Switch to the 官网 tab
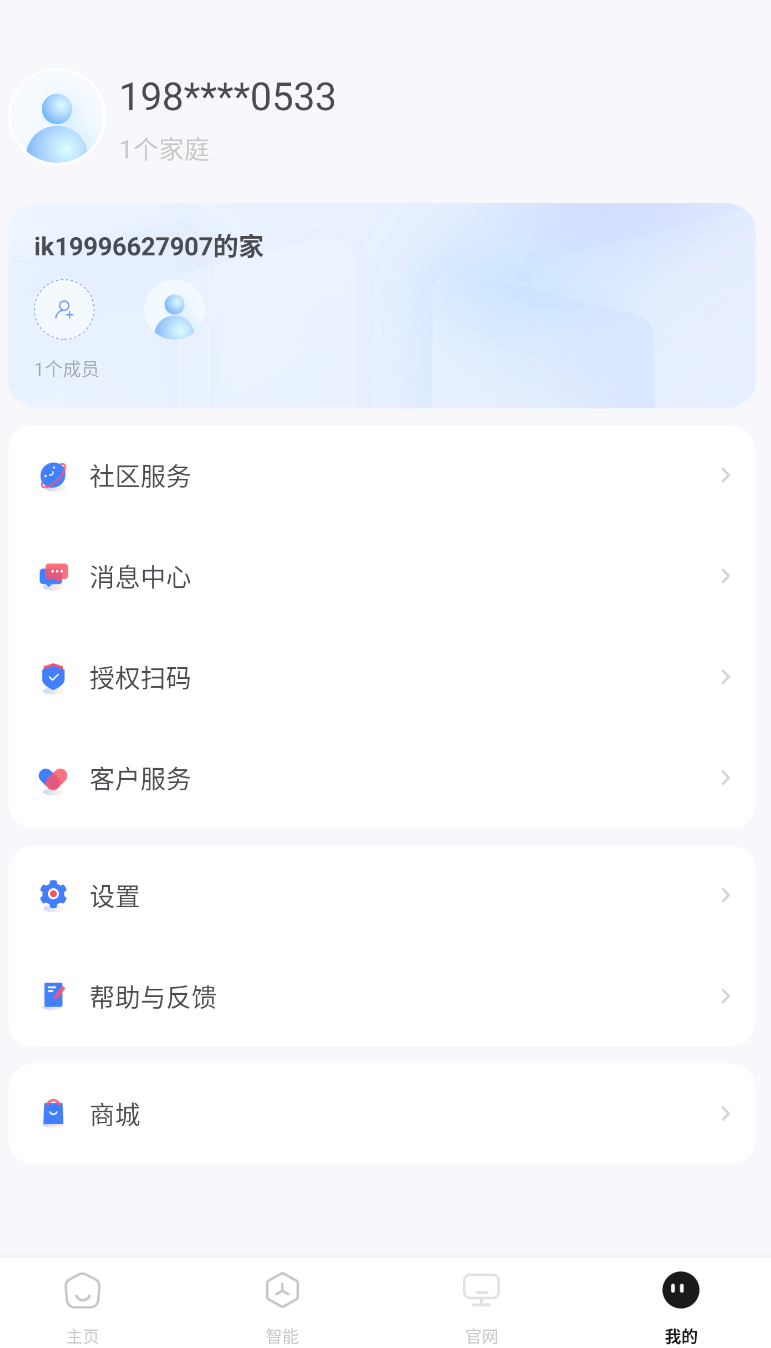The width and height of the screenshot is (771, 1348). click(x=481, y=1305)
